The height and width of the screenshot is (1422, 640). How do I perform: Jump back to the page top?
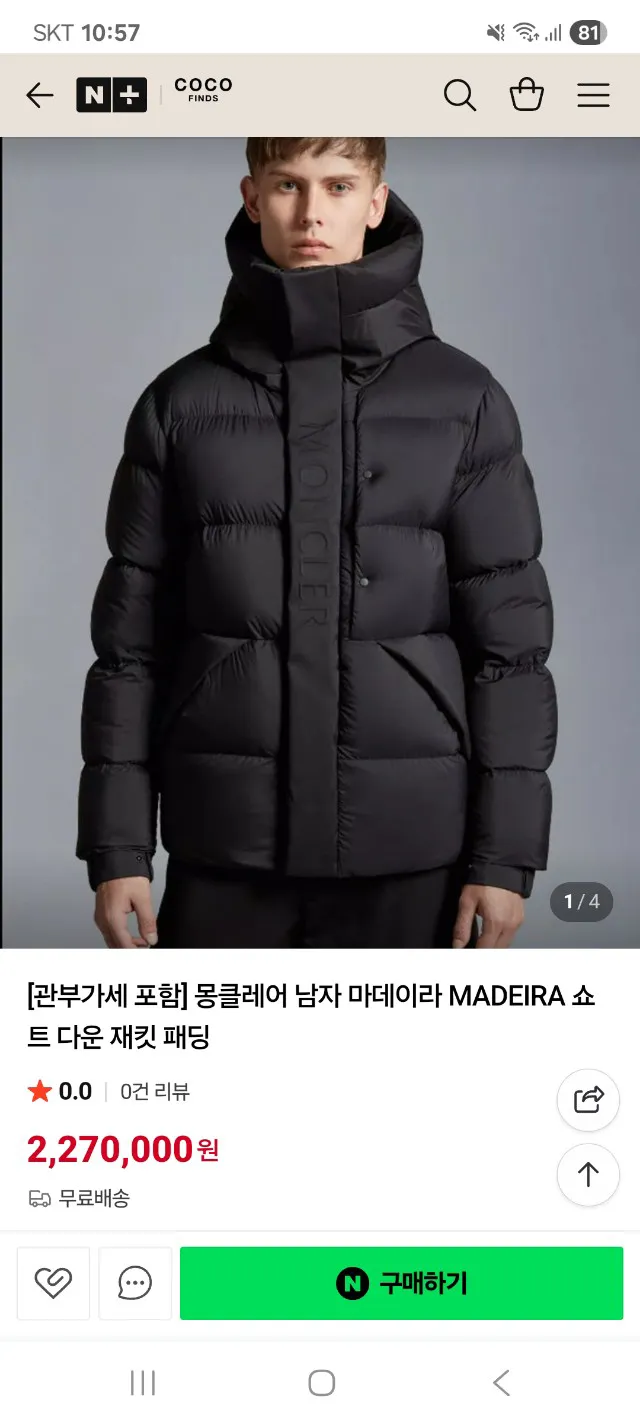[x=588, y=1175]
